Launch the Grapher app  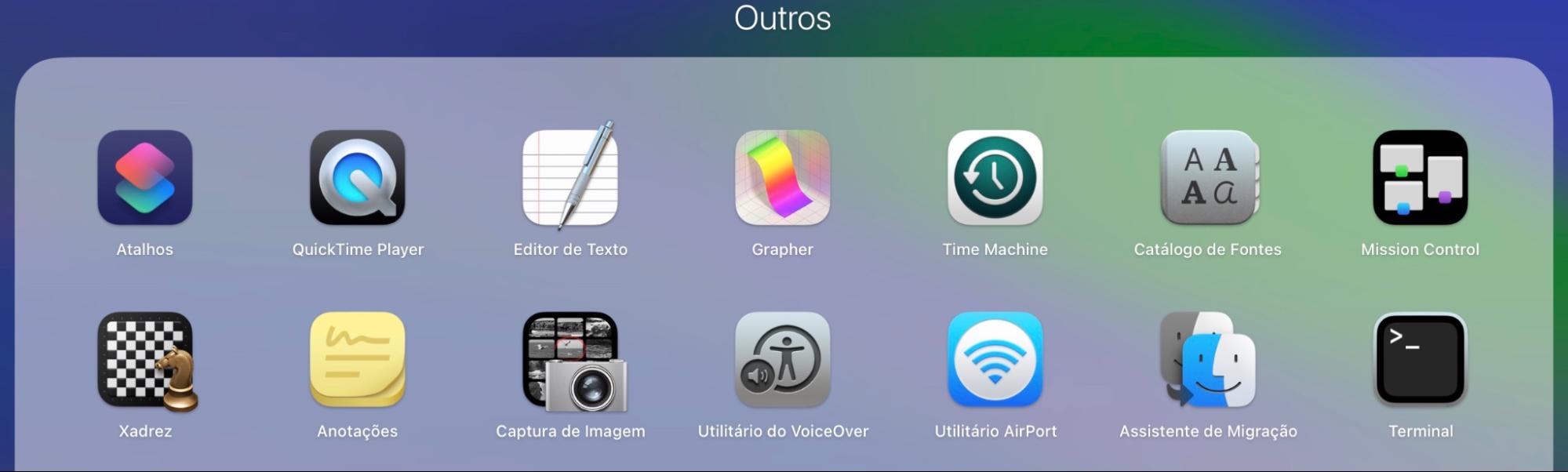[783, 178]
